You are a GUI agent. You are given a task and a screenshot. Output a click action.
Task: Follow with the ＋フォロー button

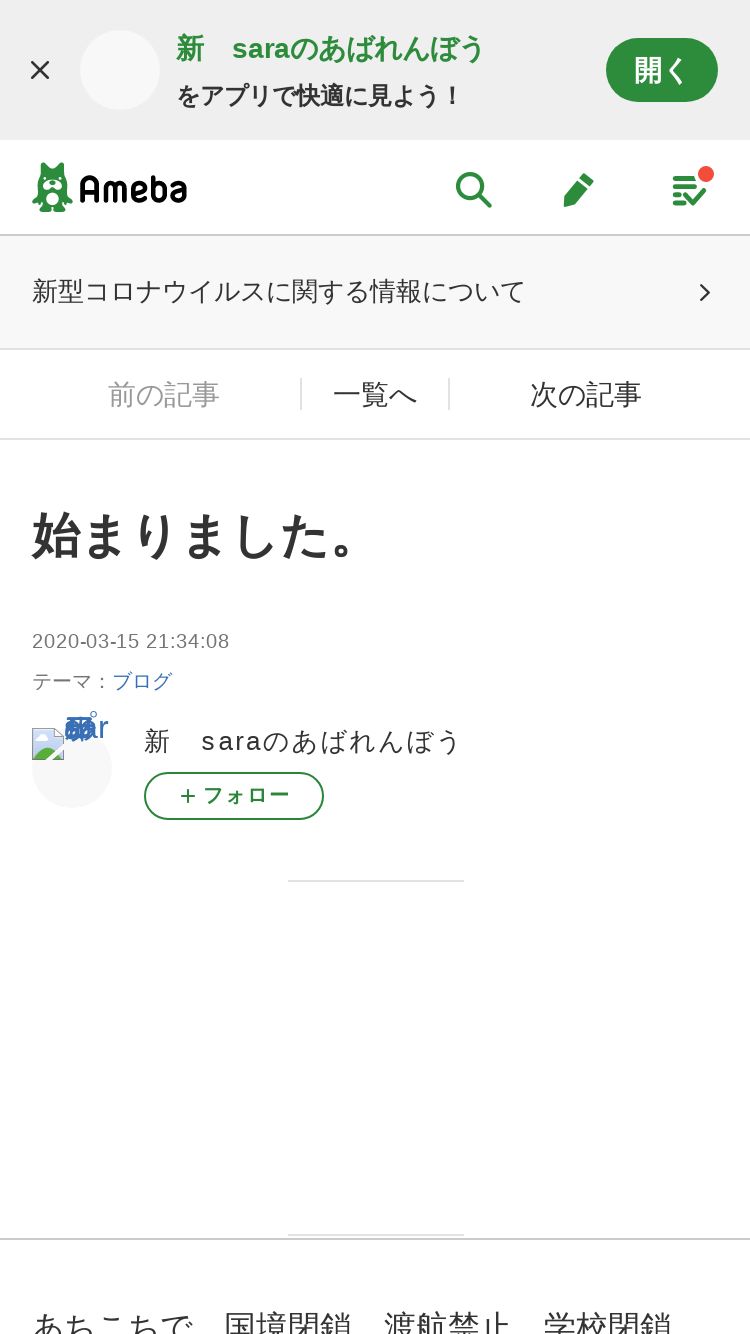pyautogui.click(x=234, y=796)
